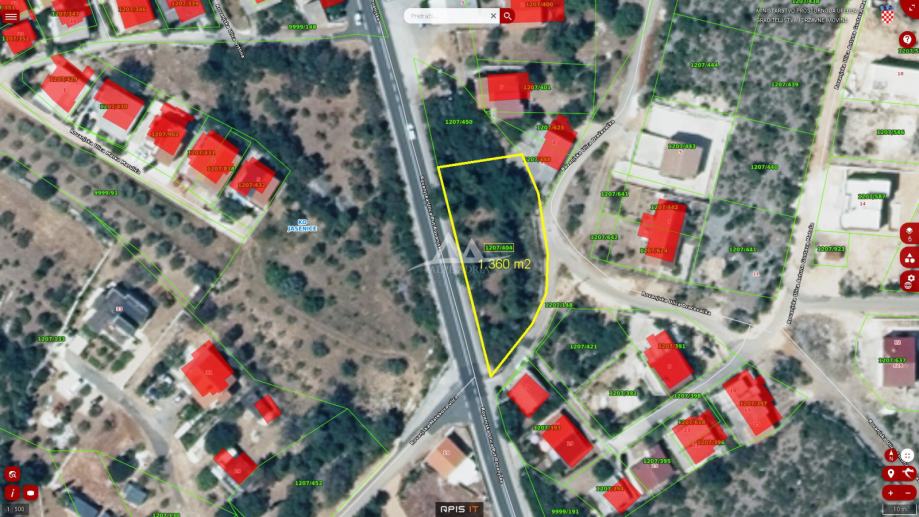Image resolution: width=919 pixels, height=517 pixels.
Task: Open the info button
Action: (x=13, y=492)
